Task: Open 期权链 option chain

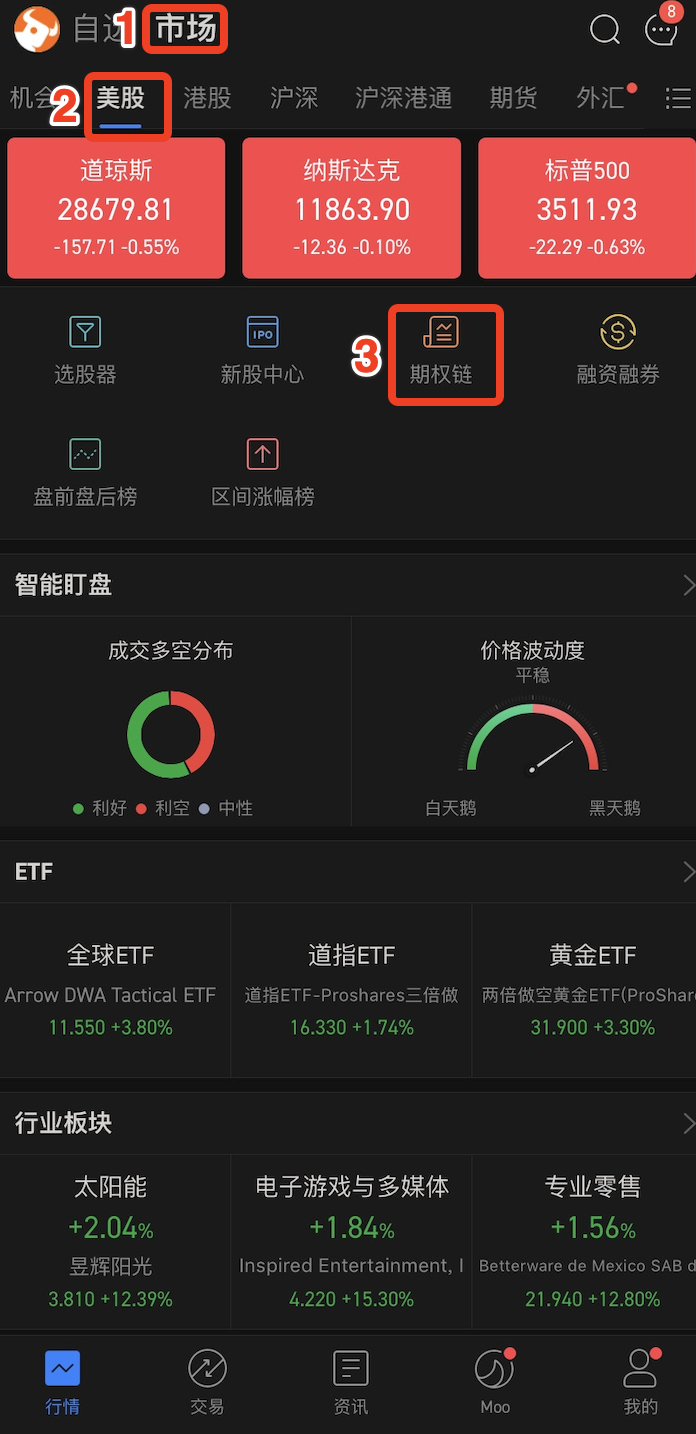Action: coord(441,352)
